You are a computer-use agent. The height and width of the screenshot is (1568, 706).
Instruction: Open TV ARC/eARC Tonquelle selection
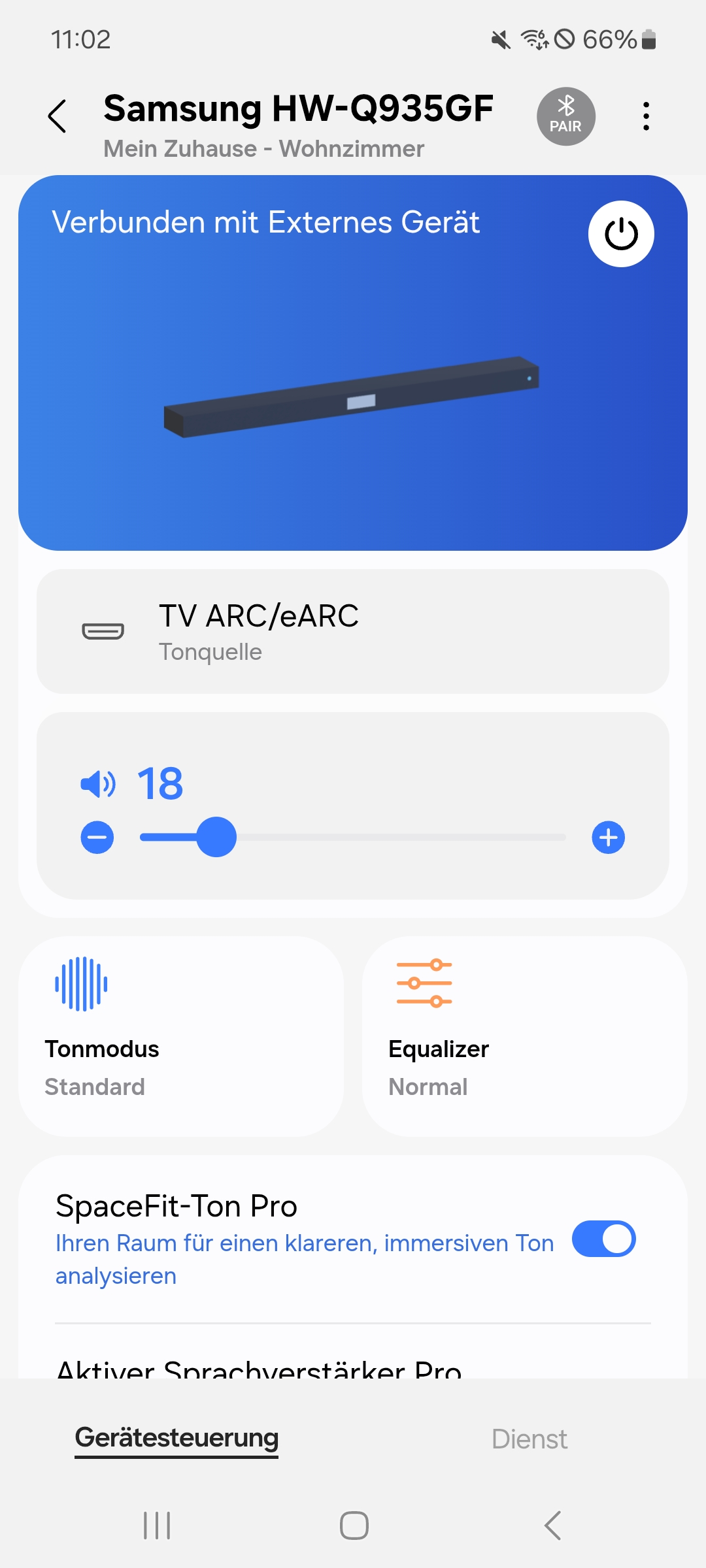coord(353,631)
